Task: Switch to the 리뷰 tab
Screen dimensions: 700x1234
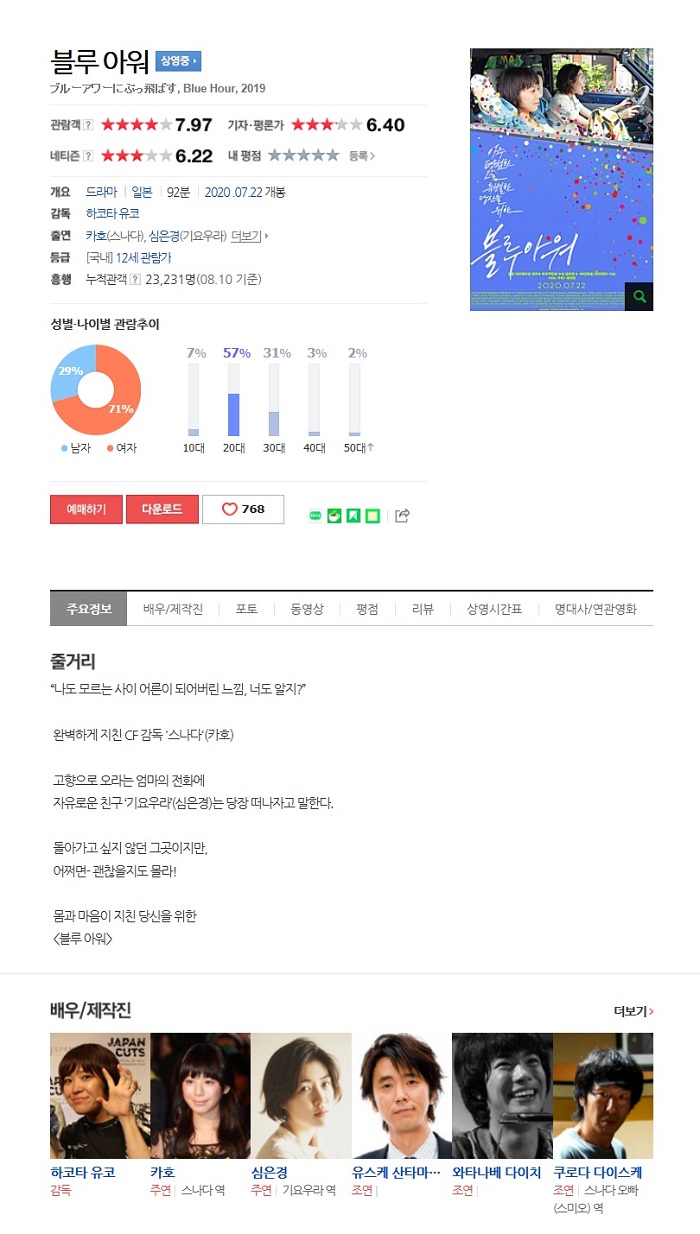Action: click(423, 609)
